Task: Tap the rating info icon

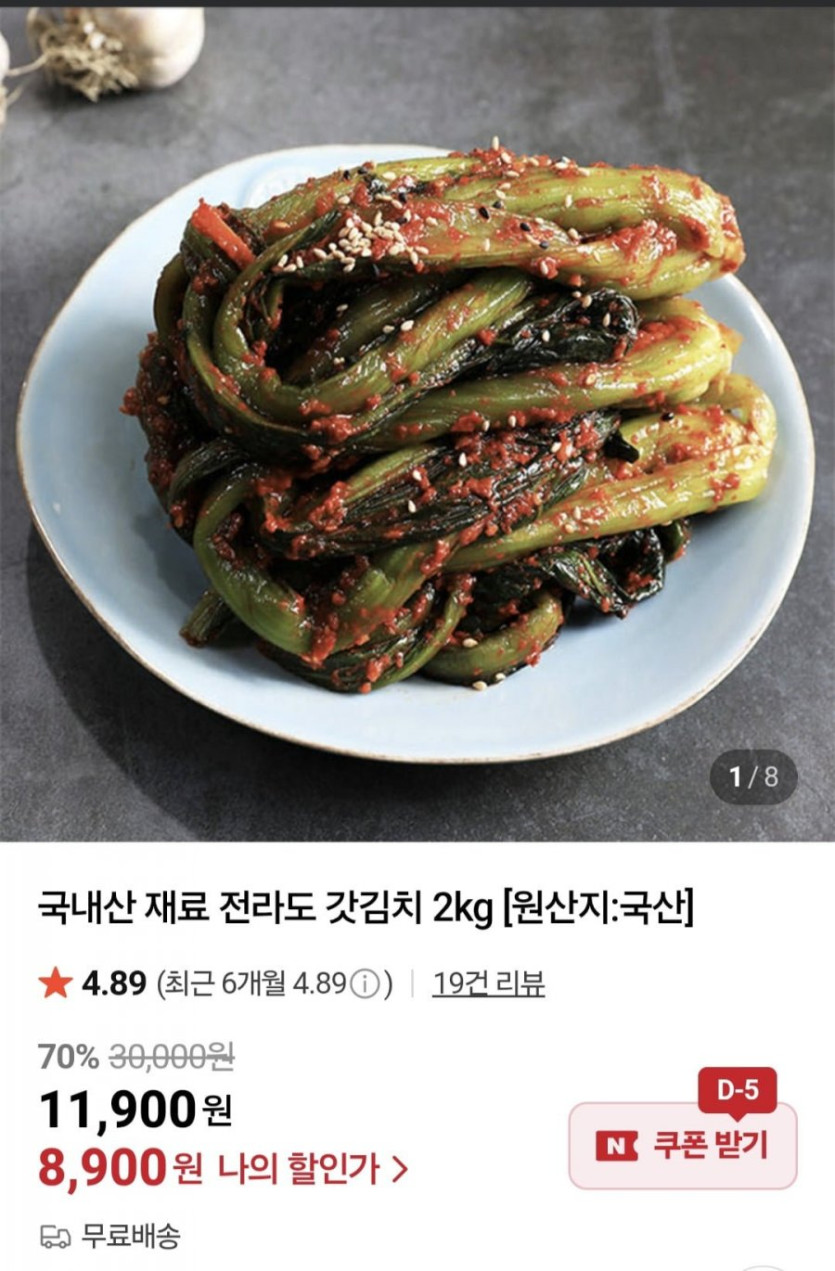Action: tap(366, 984)
